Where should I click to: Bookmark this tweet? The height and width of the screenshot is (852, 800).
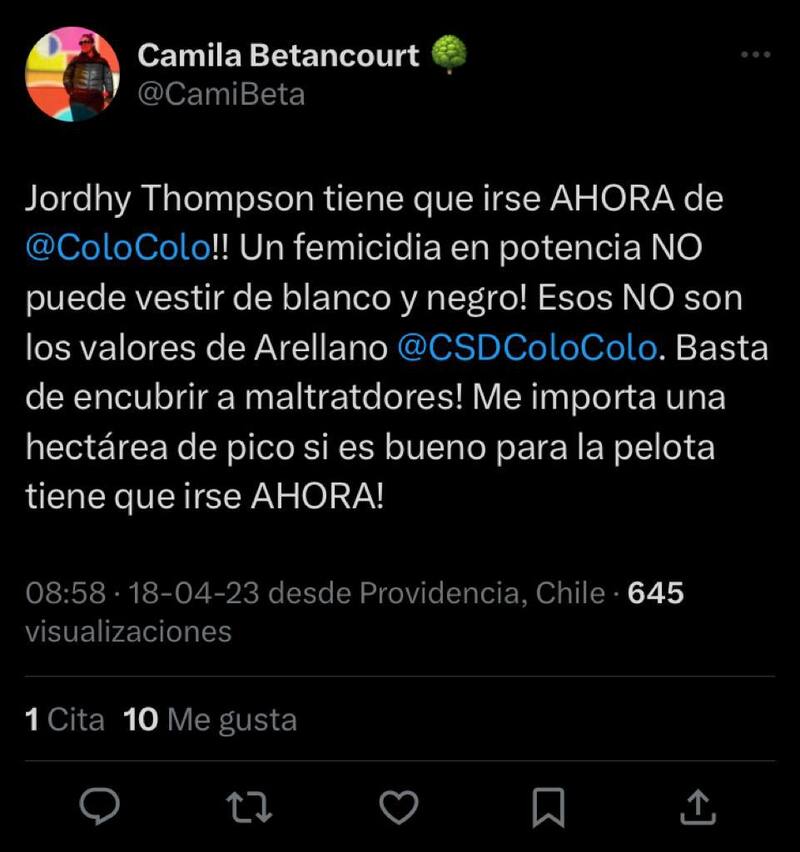click(x=548, y=804)
